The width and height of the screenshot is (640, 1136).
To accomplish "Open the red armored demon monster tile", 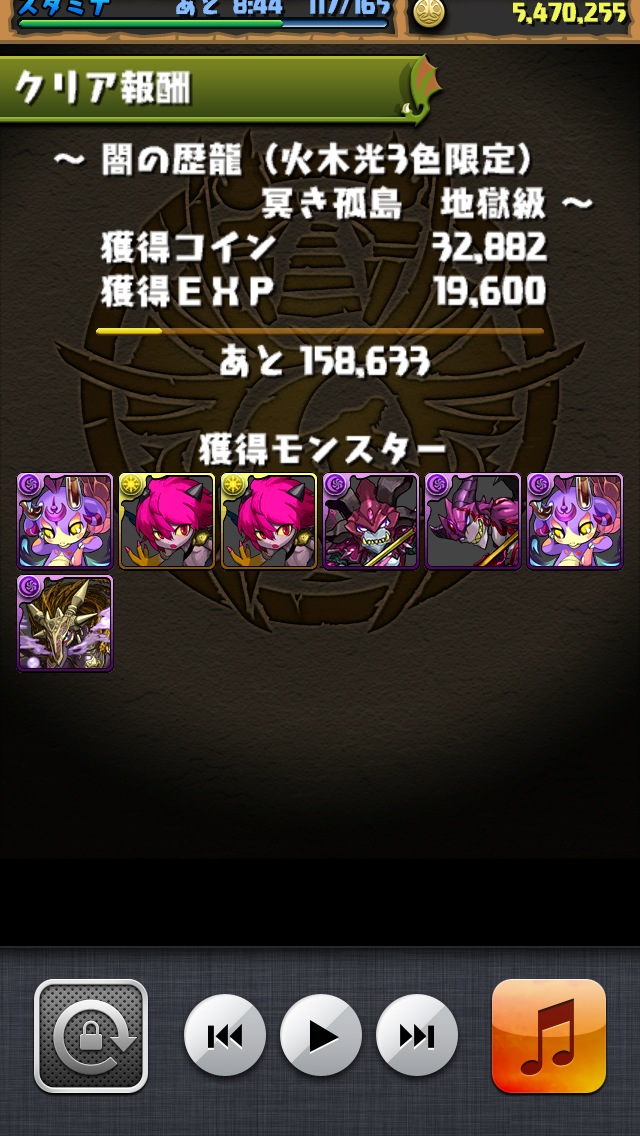I will [x=371, y=521].
